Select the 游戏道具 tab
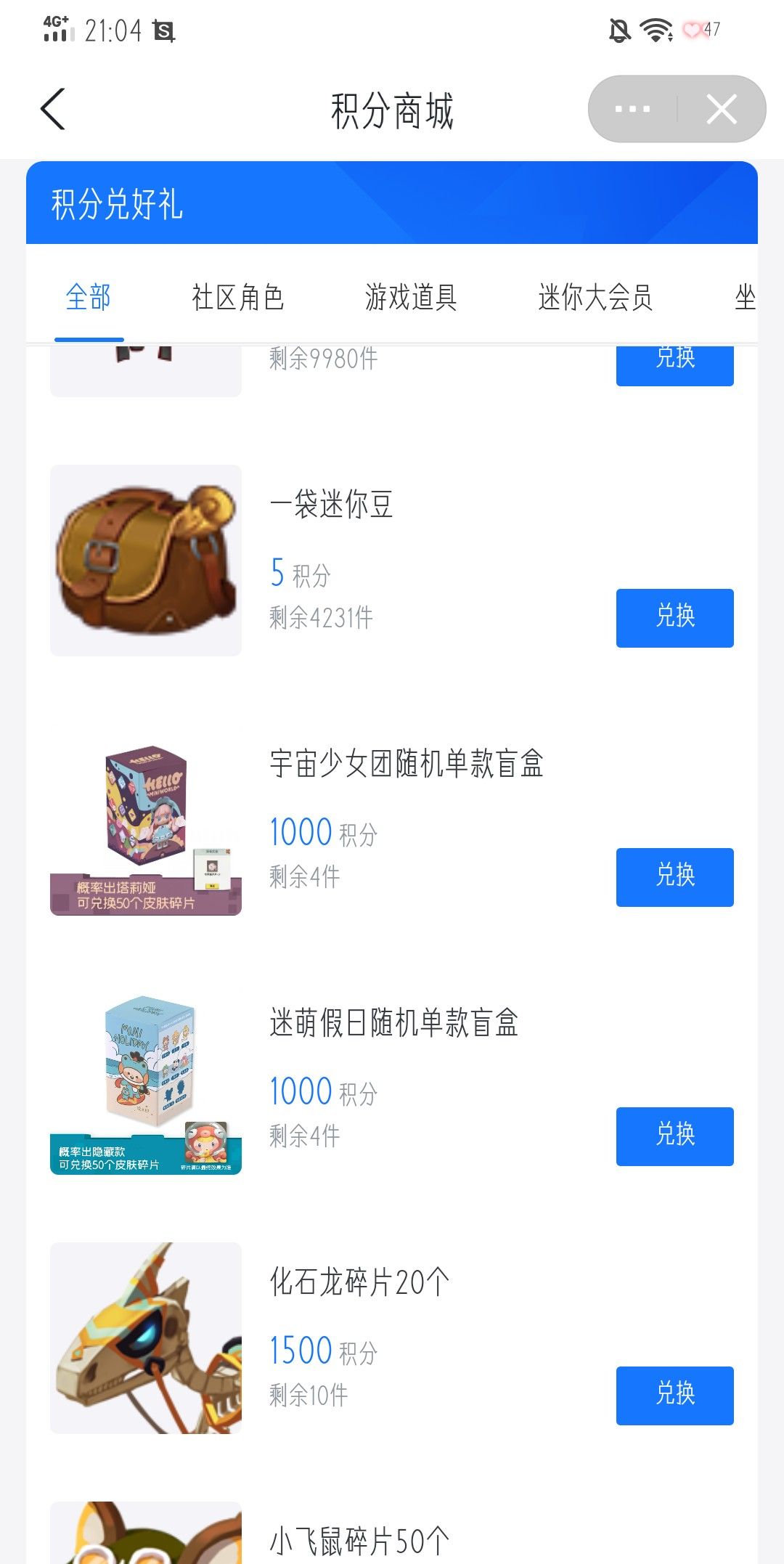784x1564 pixels. (411, 298)
